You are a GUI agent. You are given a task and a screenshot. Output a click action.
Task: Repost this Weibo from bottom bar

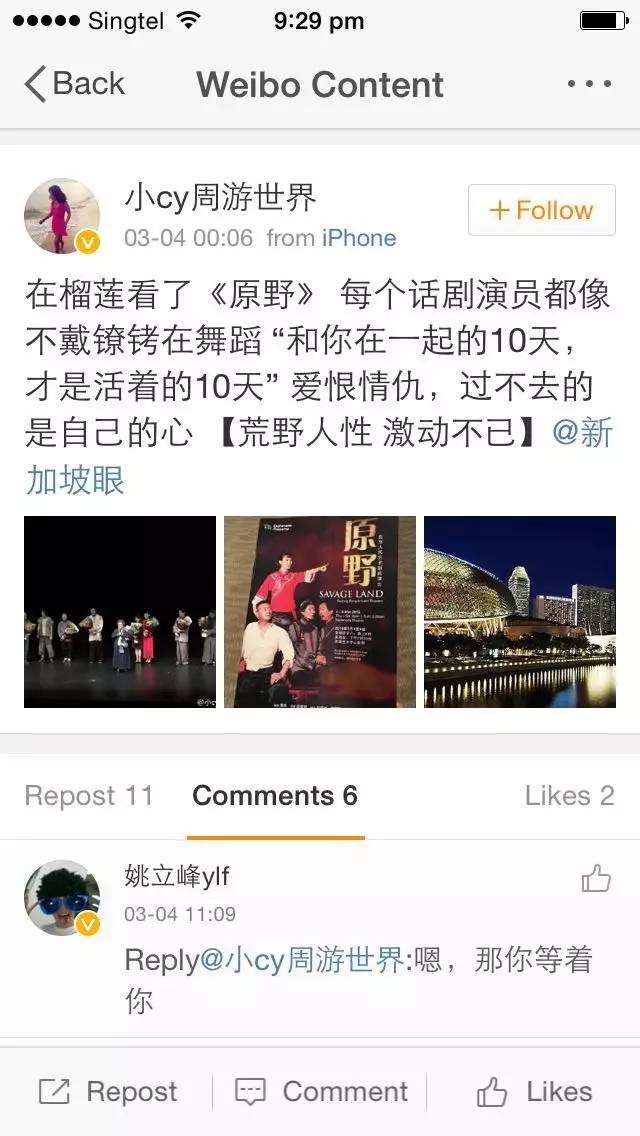point(108,1092)
